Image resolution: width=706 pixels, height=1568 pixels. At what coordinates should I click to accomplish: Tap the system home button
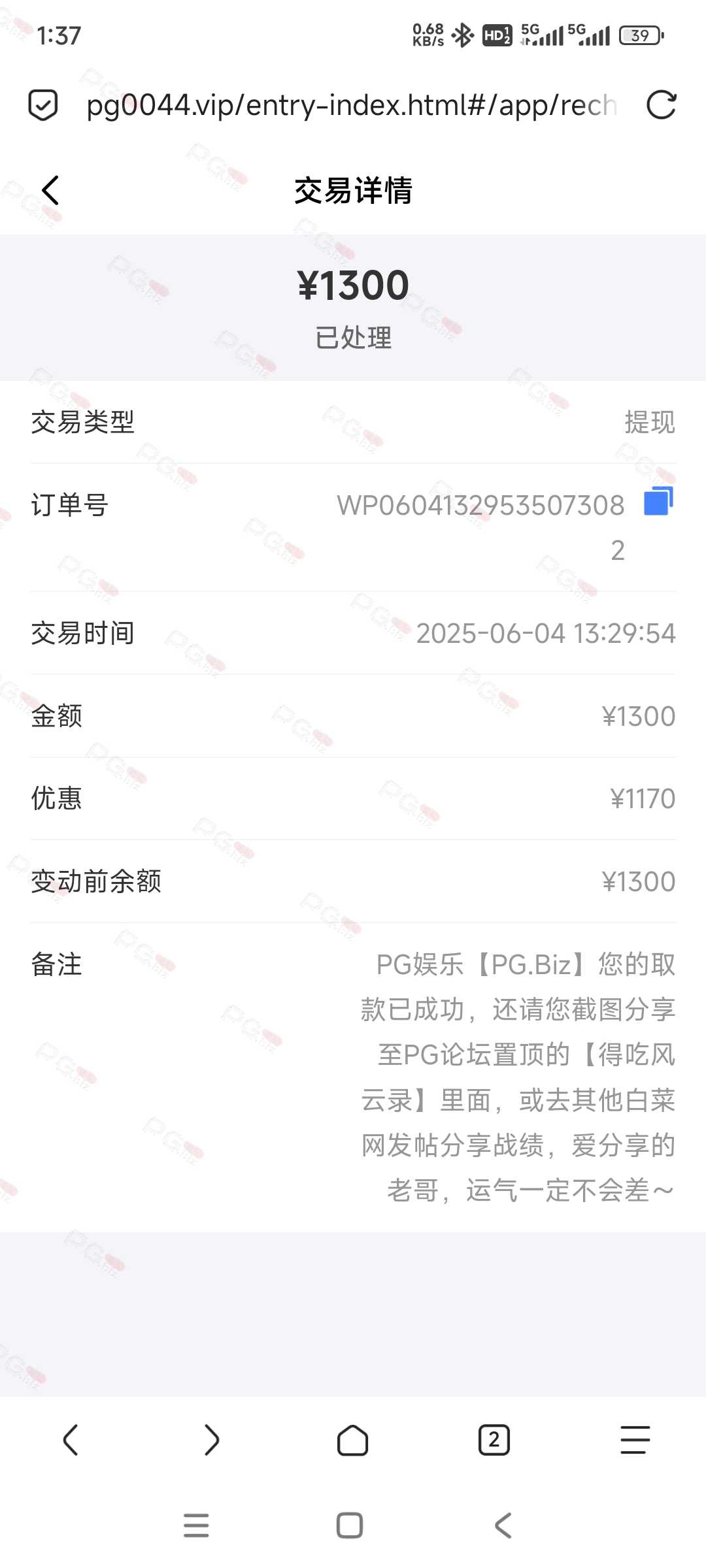[350, 1526]
